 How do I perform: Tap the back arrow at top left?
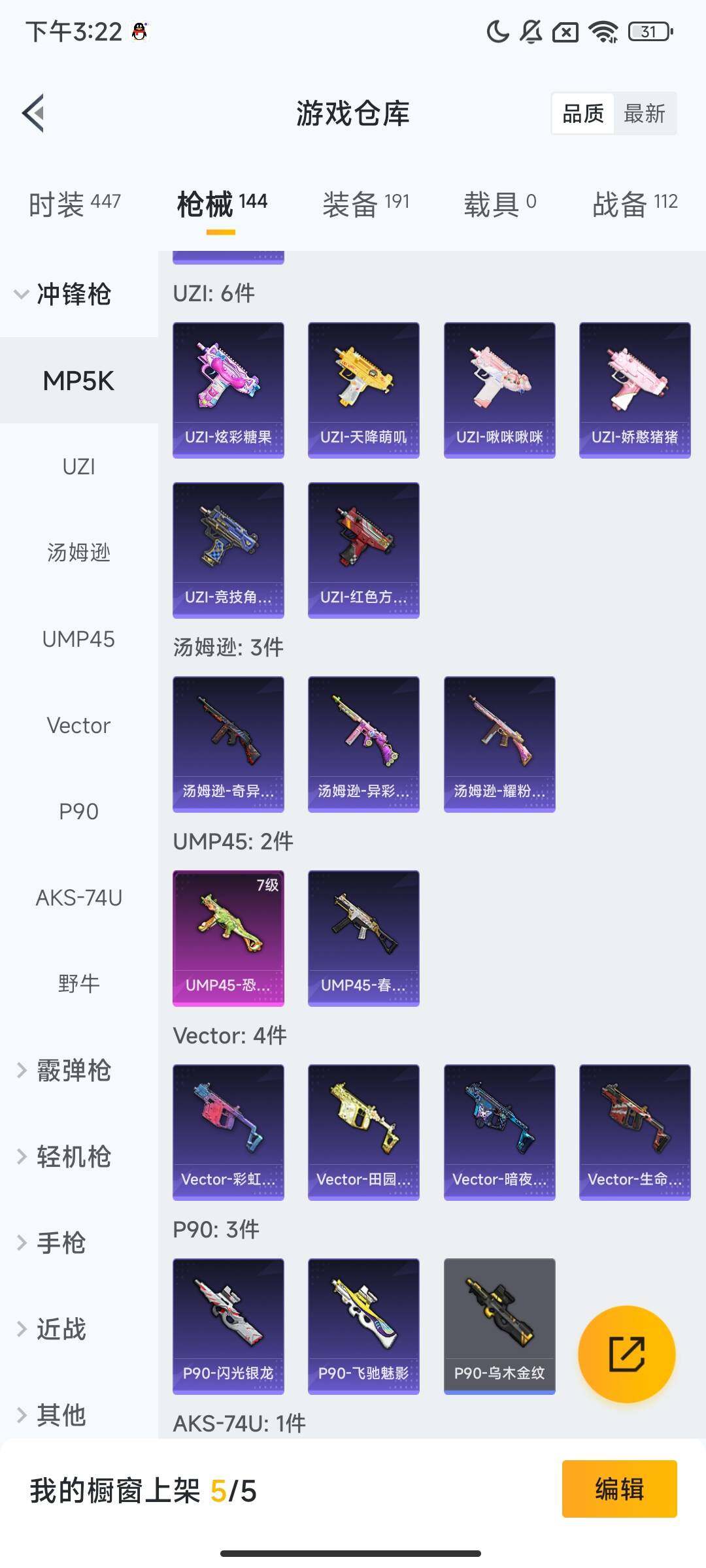[34, 112]
